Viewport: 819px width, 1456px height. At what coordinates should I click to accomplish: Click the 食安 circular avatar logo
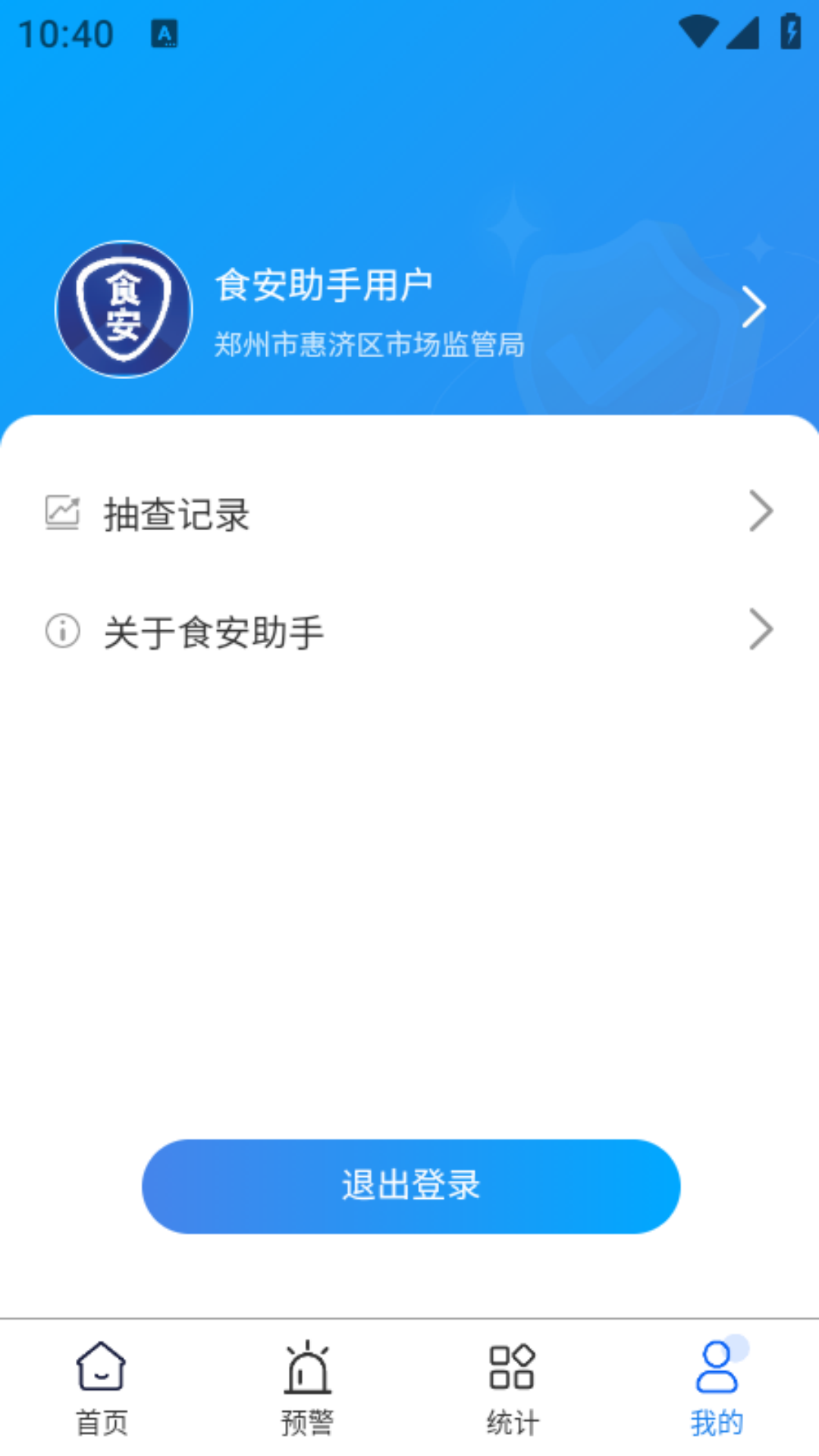(x=124, y=308)
